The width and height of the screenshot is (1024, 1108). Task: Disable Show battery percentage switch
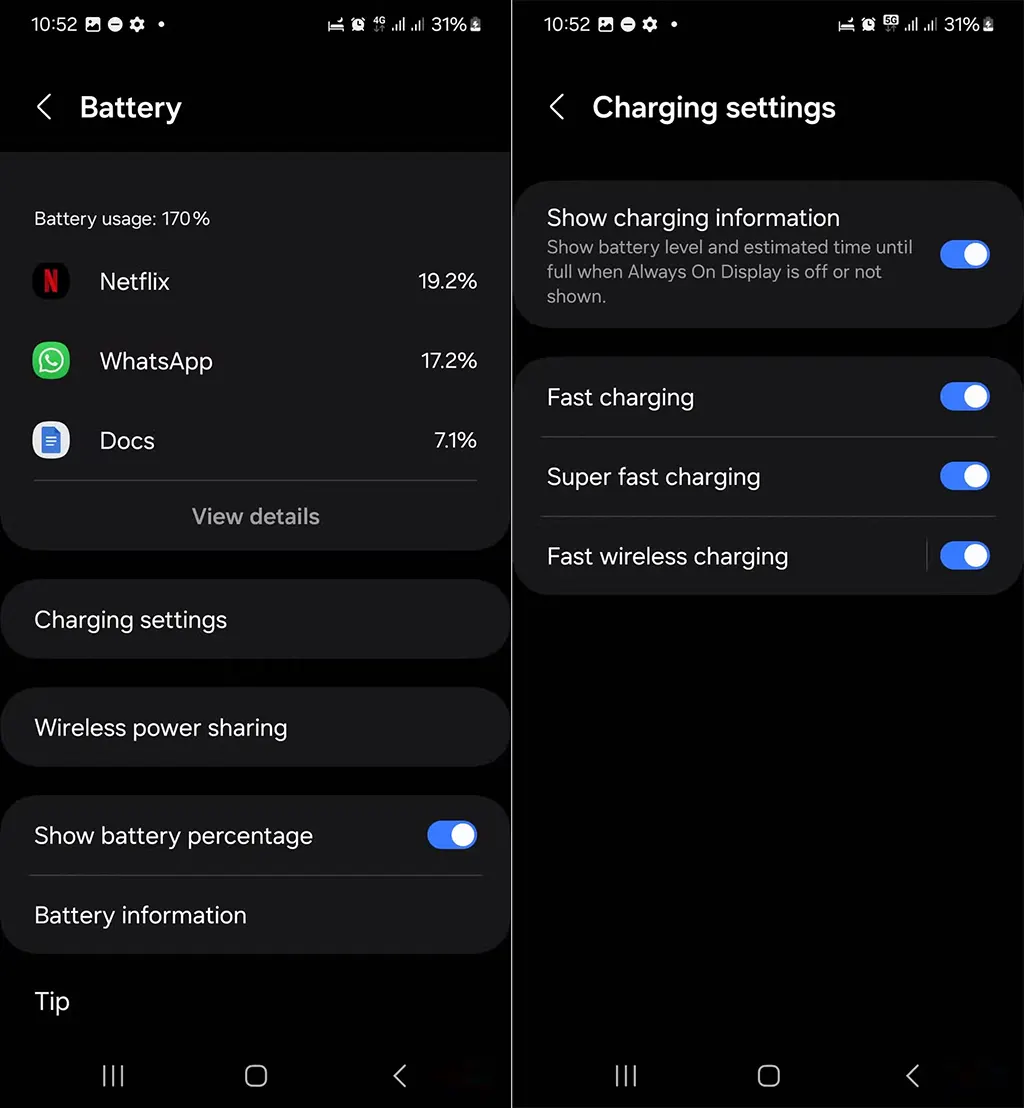452,835
